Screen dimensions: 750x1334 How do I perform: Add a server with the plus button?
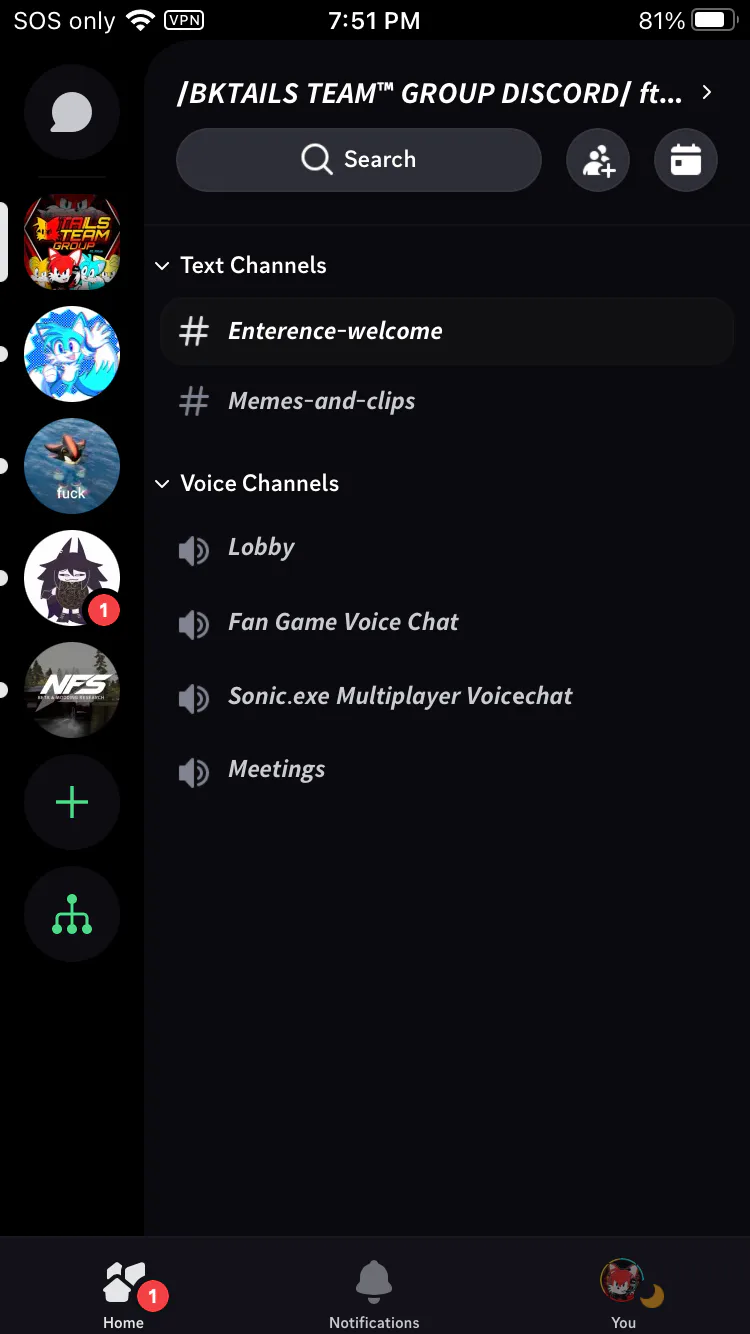point(72,802)
